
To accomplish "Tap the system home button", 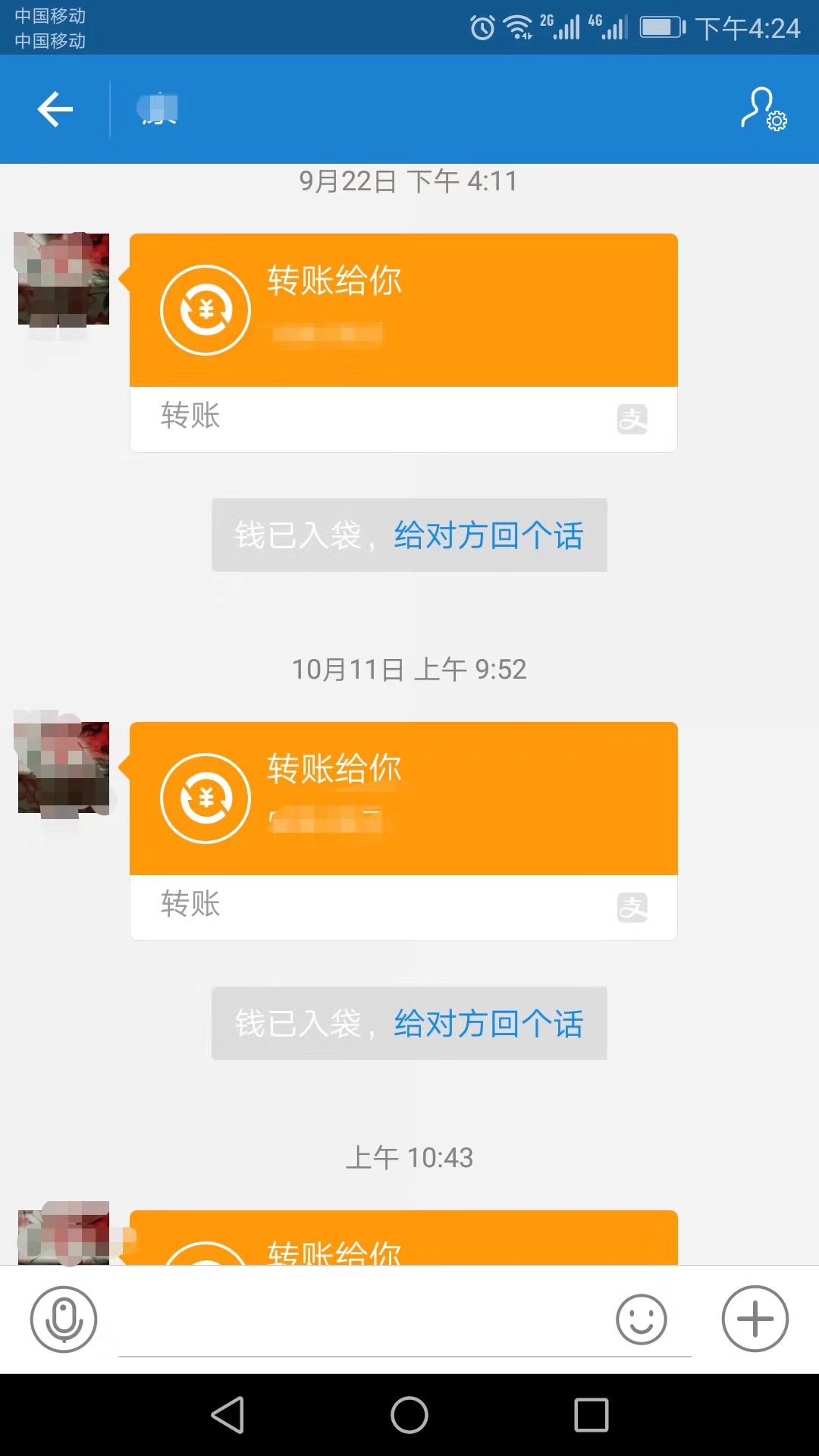I will [x=409, y=1415].
